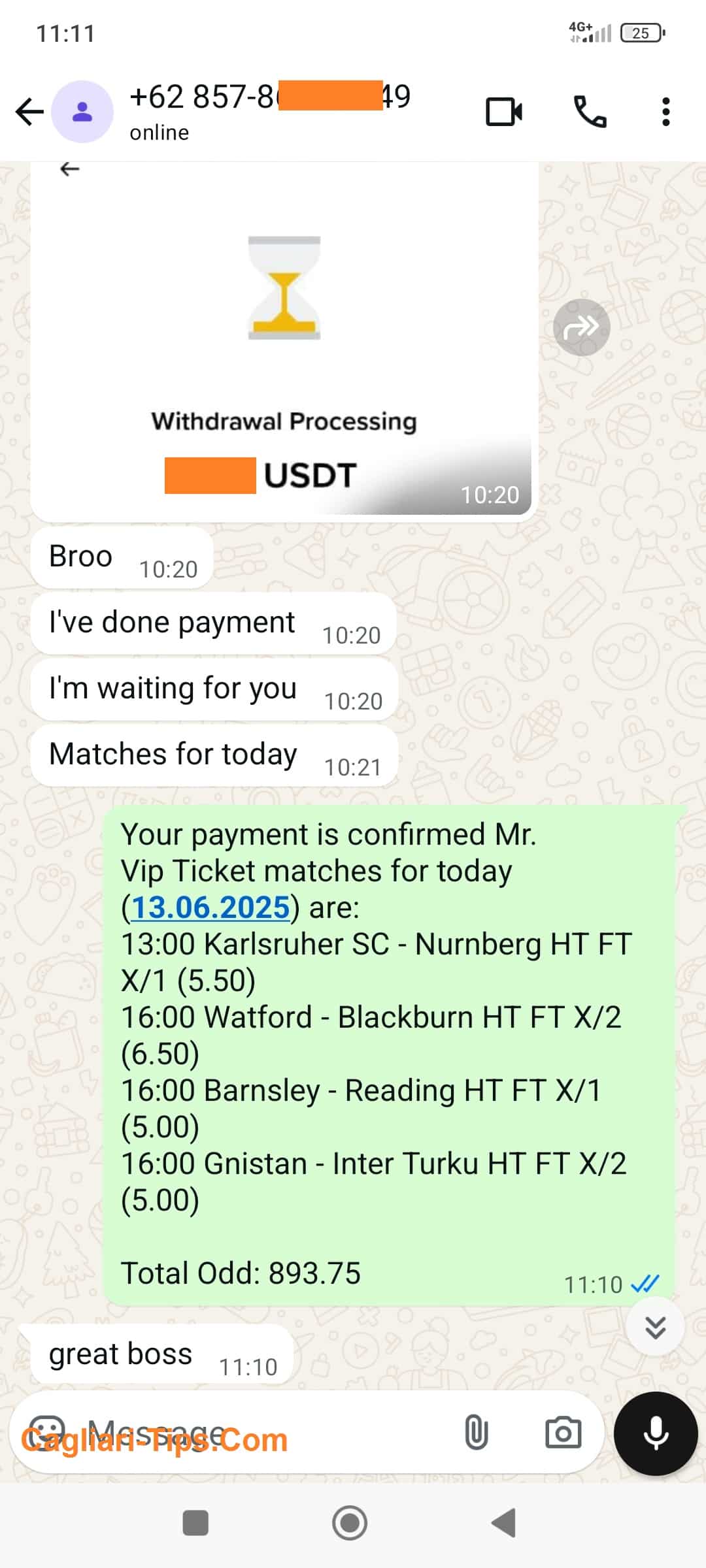The height and width of the screenshot is (1568, 706).
Task: Go back using the header arrow
Action: [x=29, y=112]
